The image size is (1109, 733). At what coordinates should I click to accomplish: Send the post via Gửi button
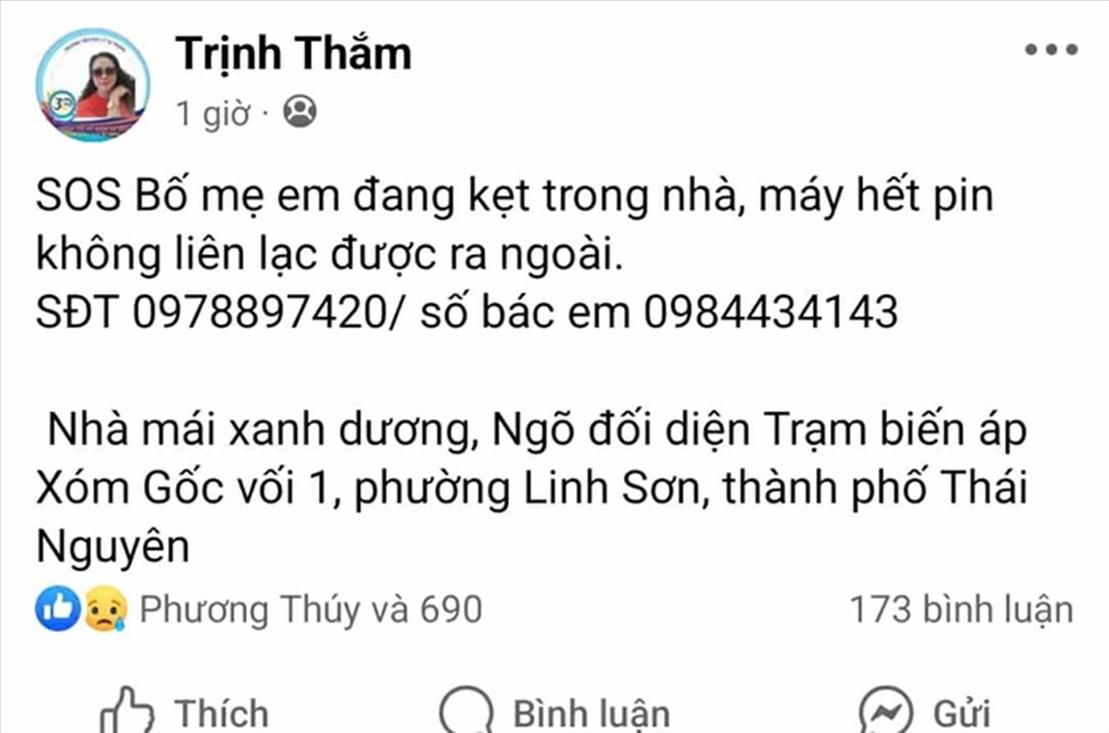tap(925, 711)
